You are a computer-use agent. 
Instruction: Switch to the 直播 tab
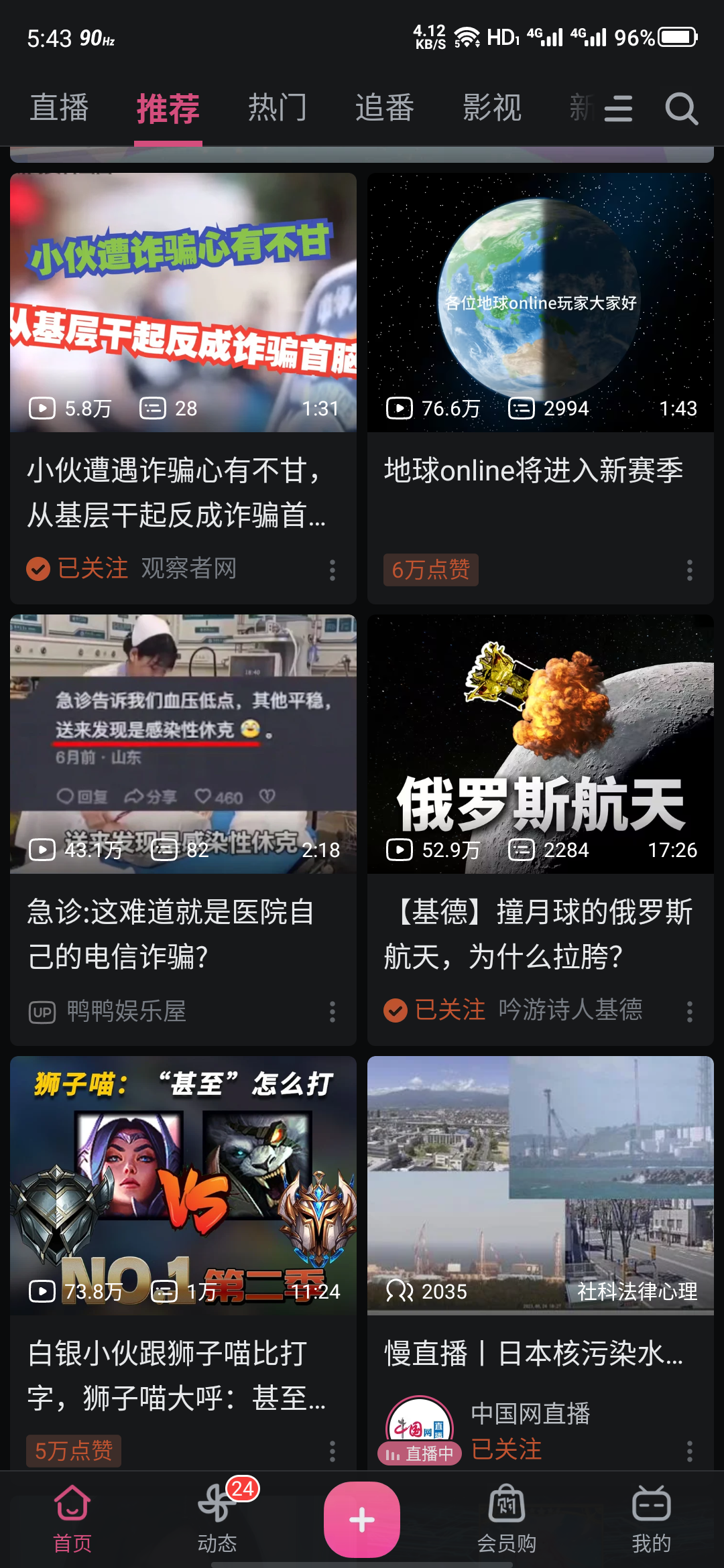59,109
